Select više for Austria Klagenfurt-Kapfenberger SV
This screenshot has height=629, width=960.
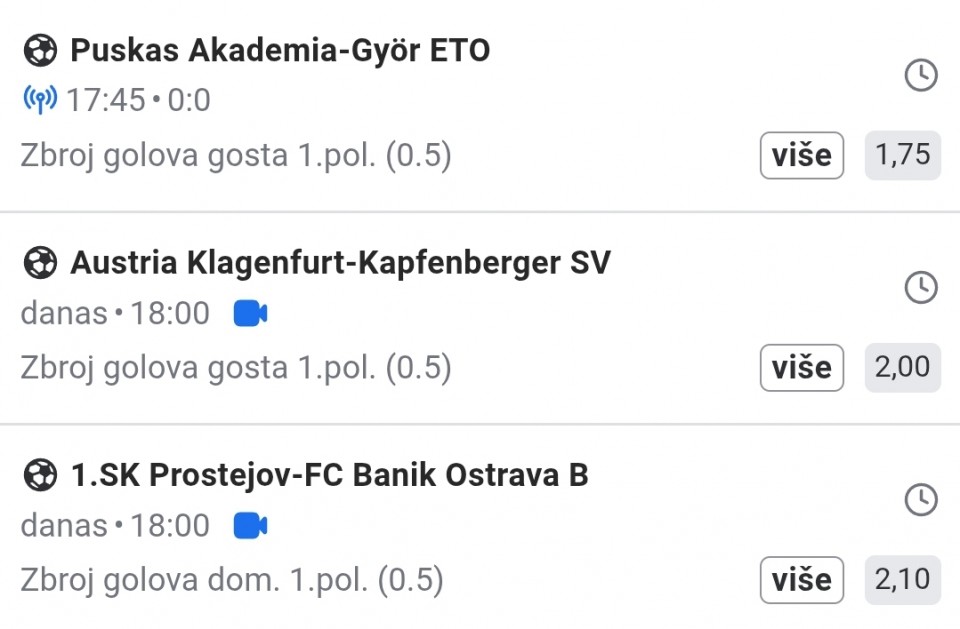point(802,367)
